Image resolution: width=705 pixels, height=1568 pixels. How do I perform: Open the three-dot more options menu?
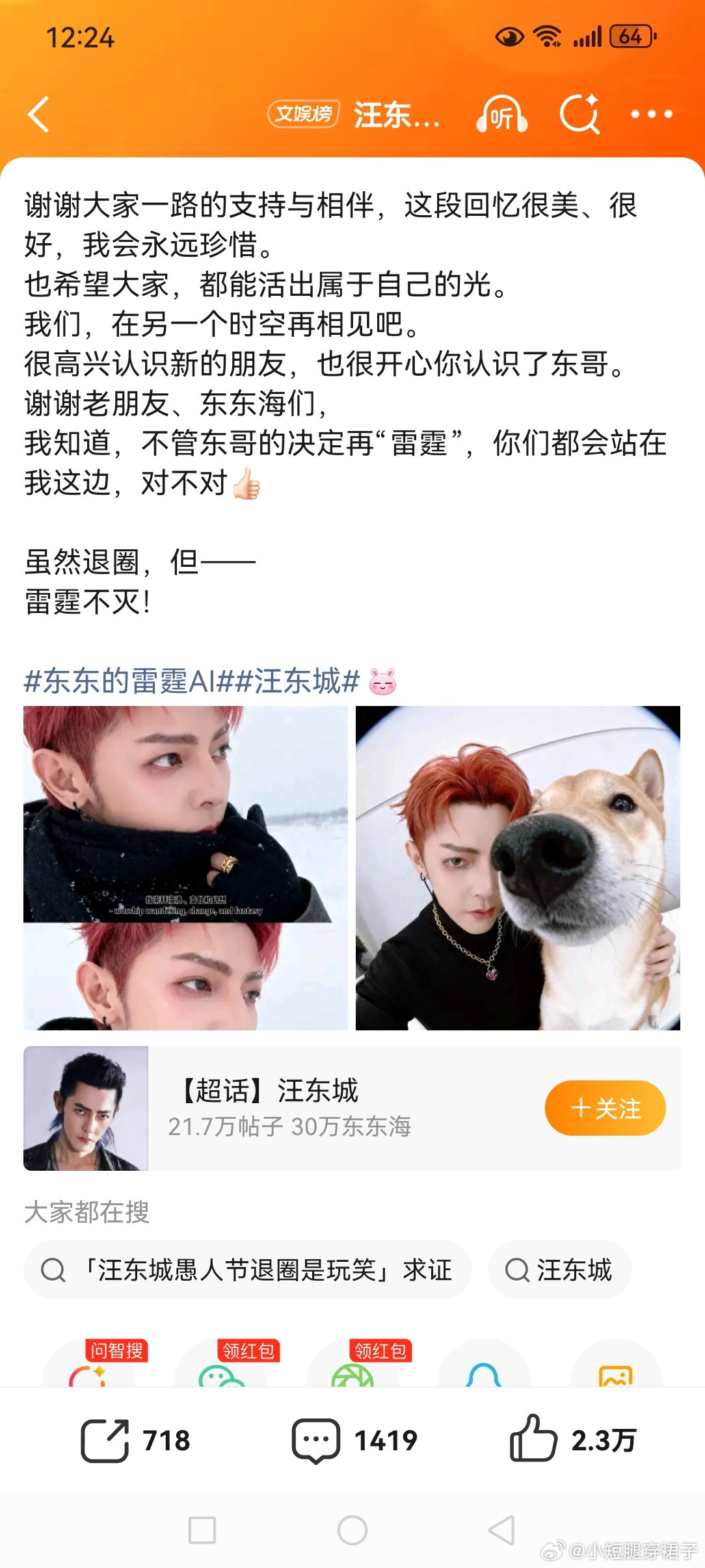click(652, 114)
